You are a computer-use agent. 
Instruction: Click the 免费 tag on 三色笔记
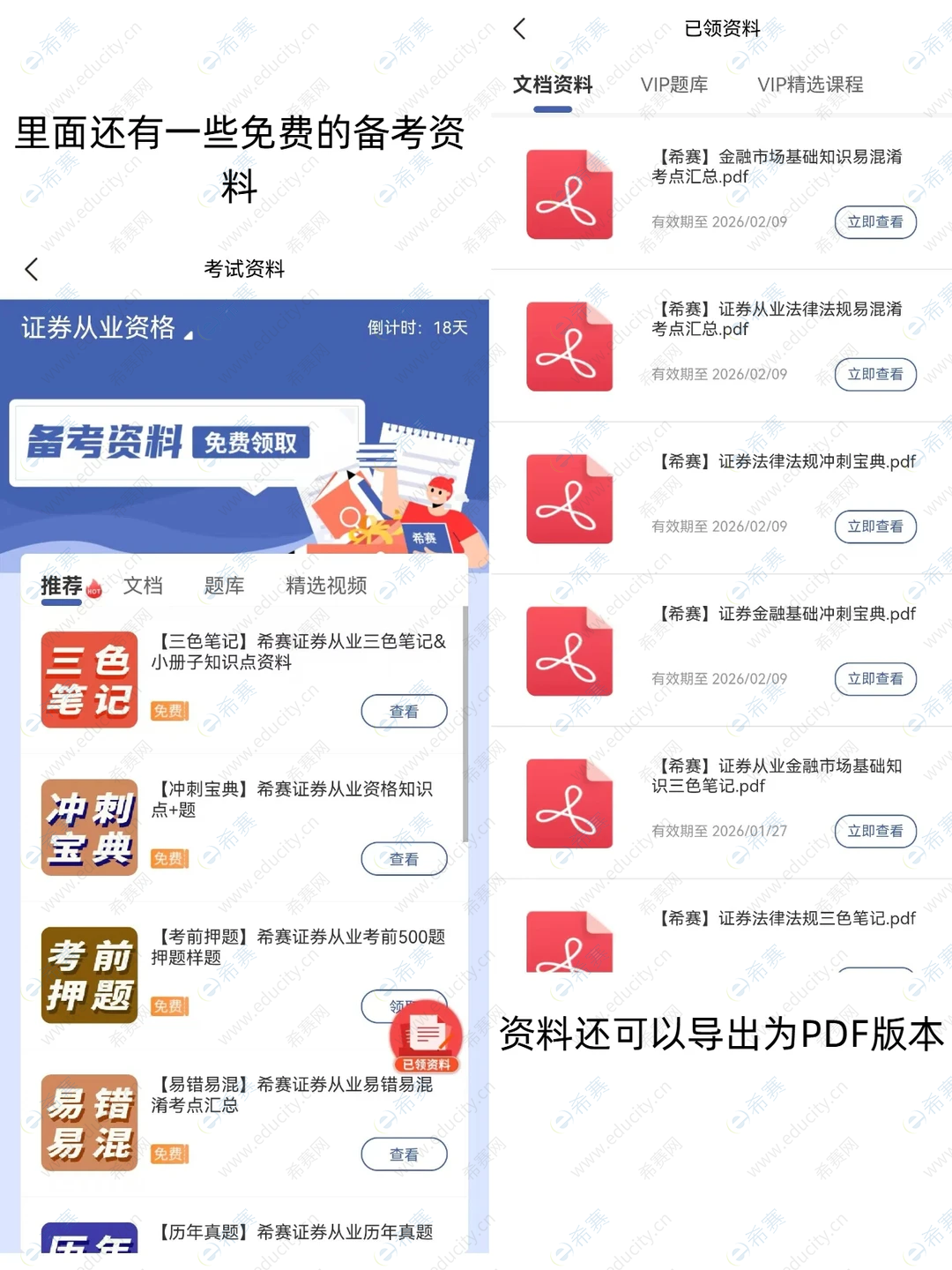168,711
